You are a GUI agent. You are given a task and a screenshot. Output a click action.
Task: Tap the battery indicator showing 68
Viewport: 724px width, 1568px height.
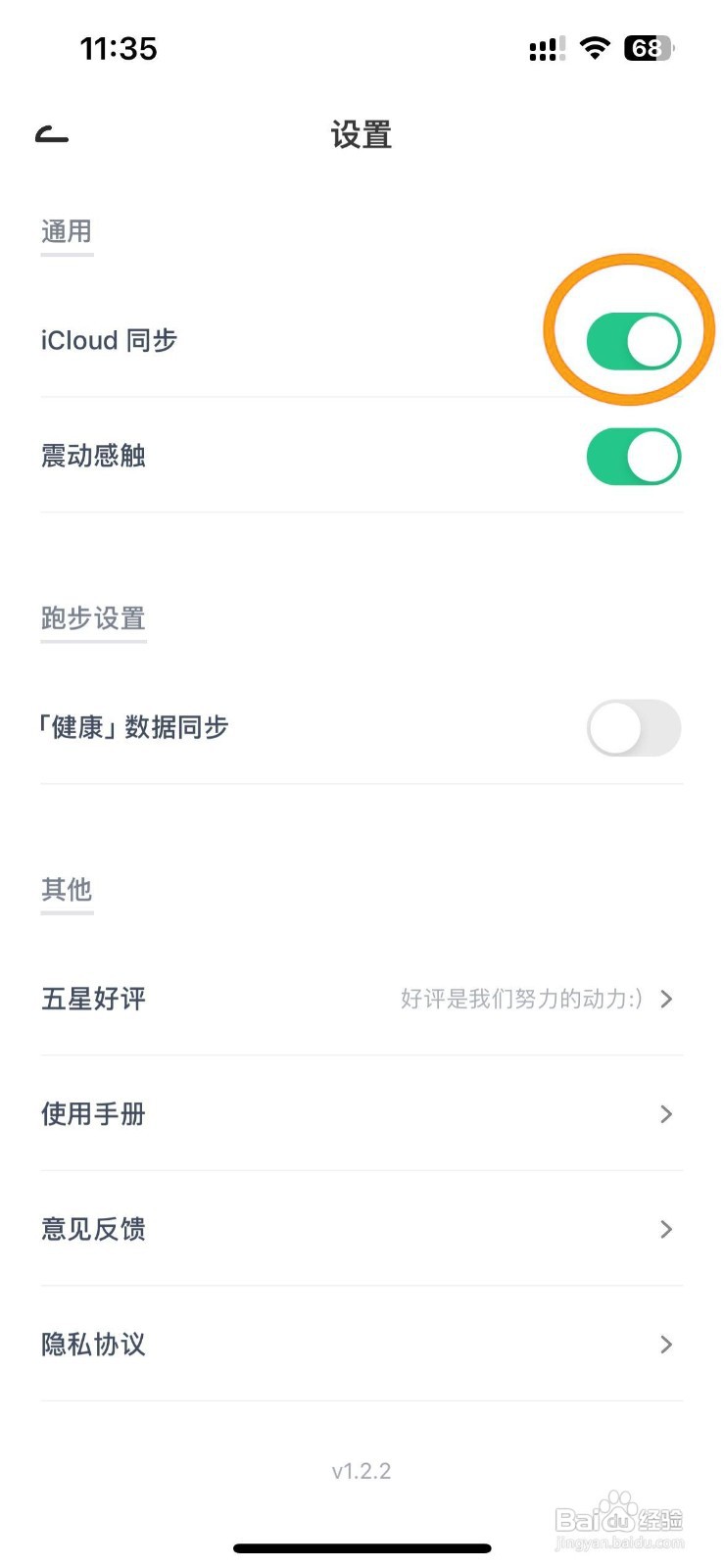(647, 47)
